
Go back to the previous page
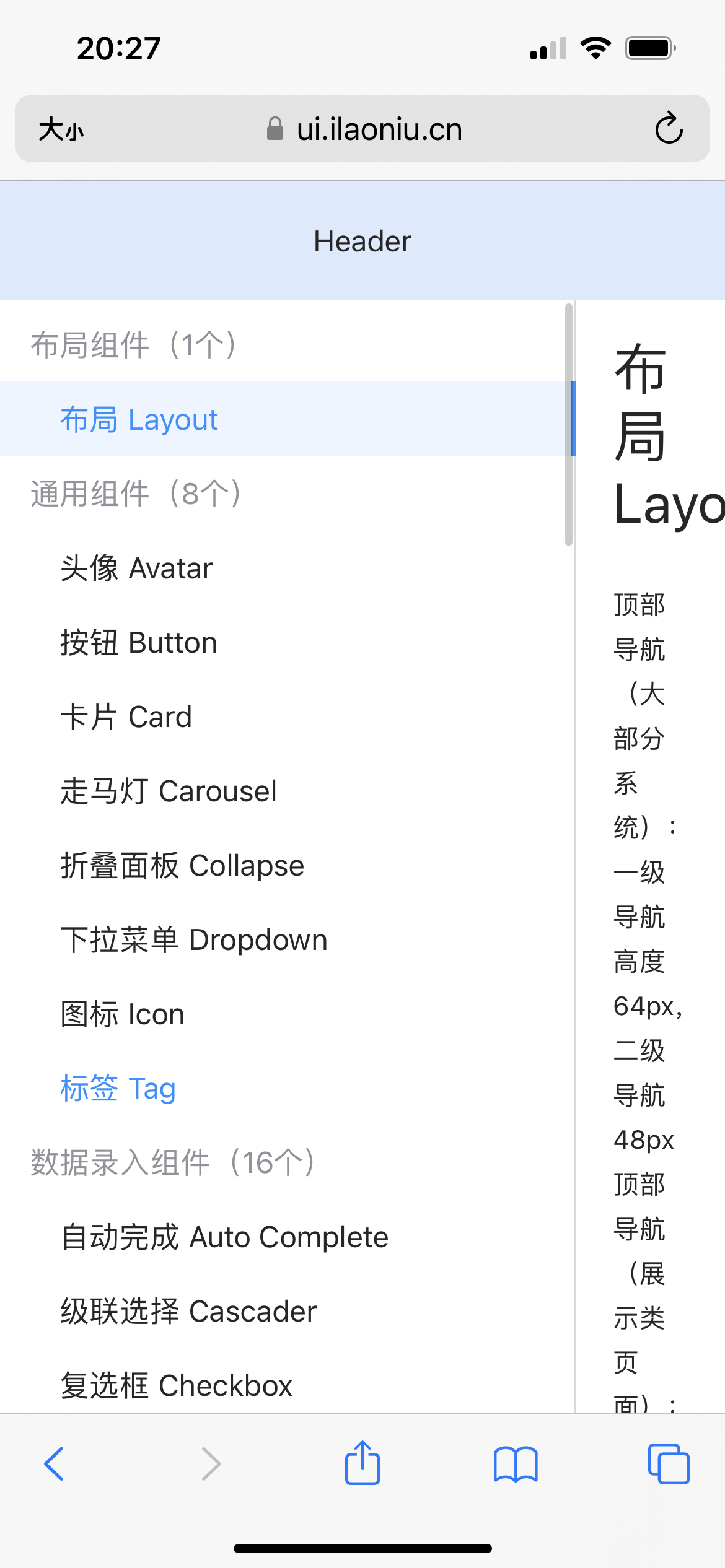[55, 1464]
